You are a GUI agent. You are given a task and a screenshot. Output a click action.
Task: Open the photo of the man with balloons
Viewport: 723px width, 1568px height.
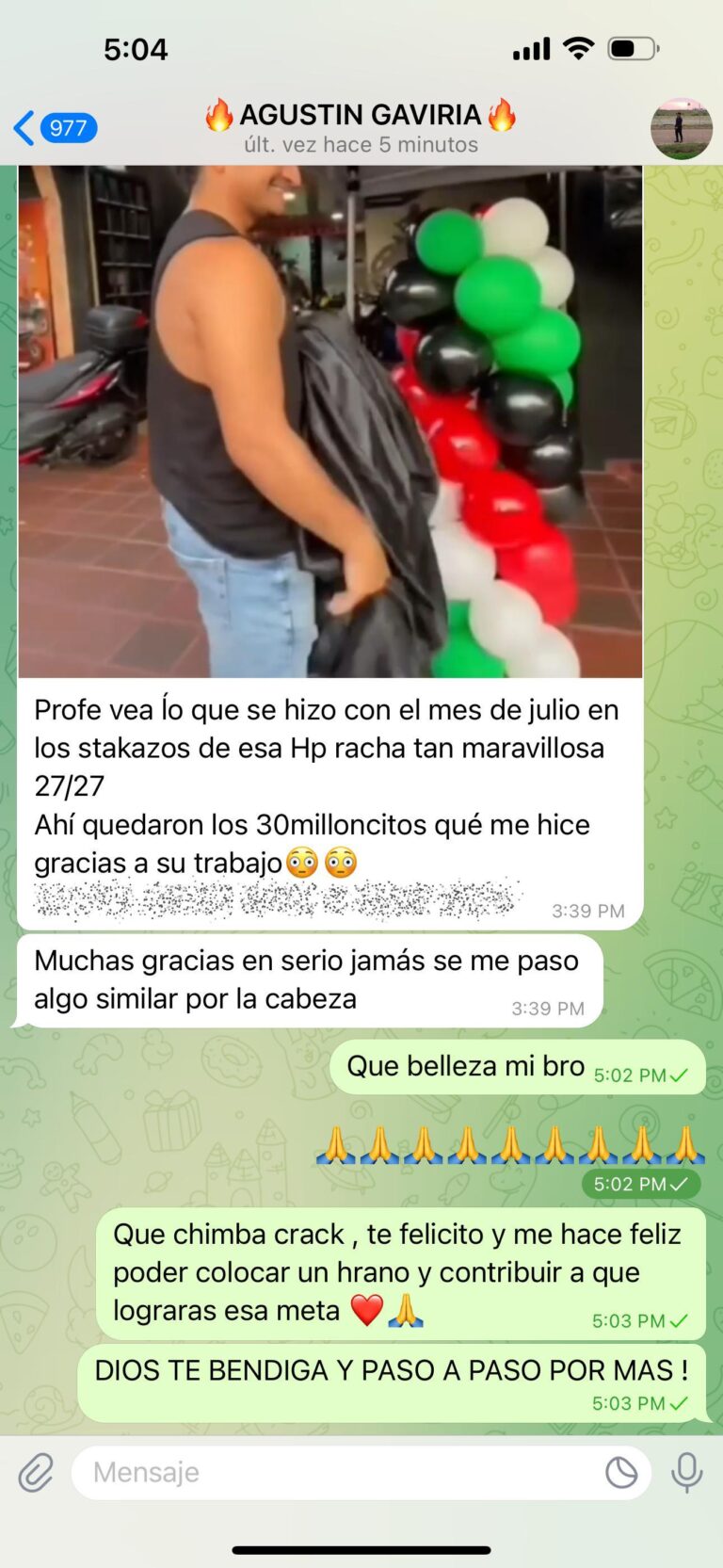[x=329, y=421]
